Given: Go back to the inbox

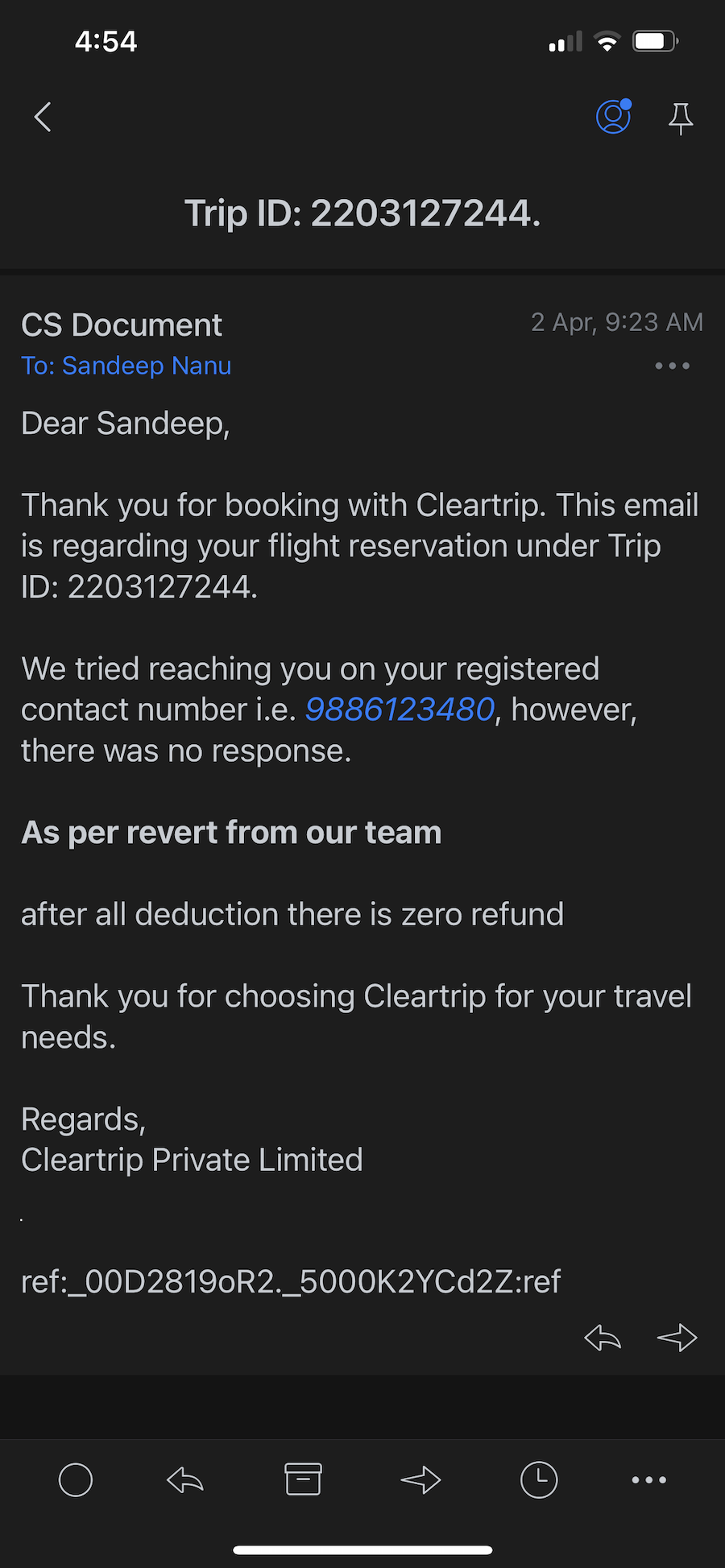Looking at the screenshot, I should coord(43,118).
